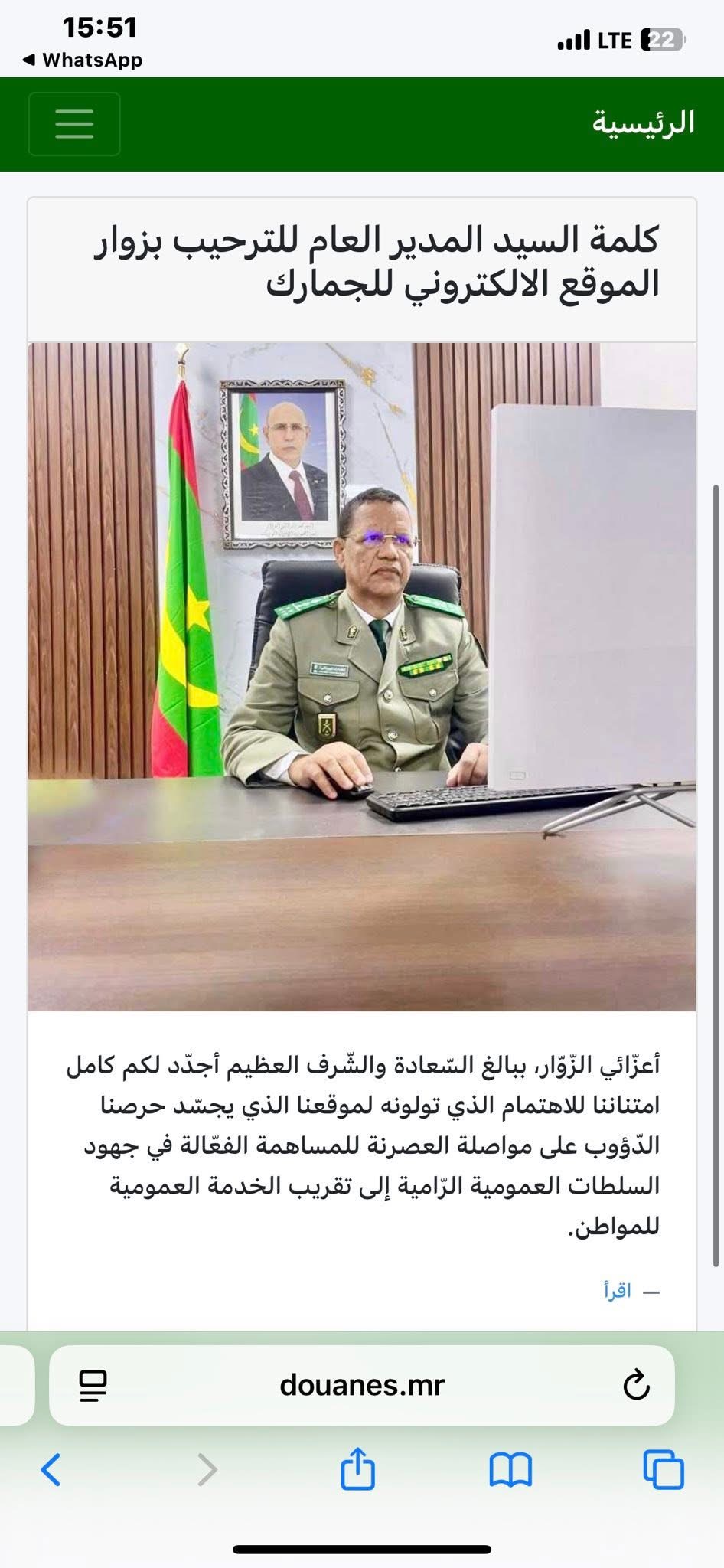Open the page format menu icon

93,1385
